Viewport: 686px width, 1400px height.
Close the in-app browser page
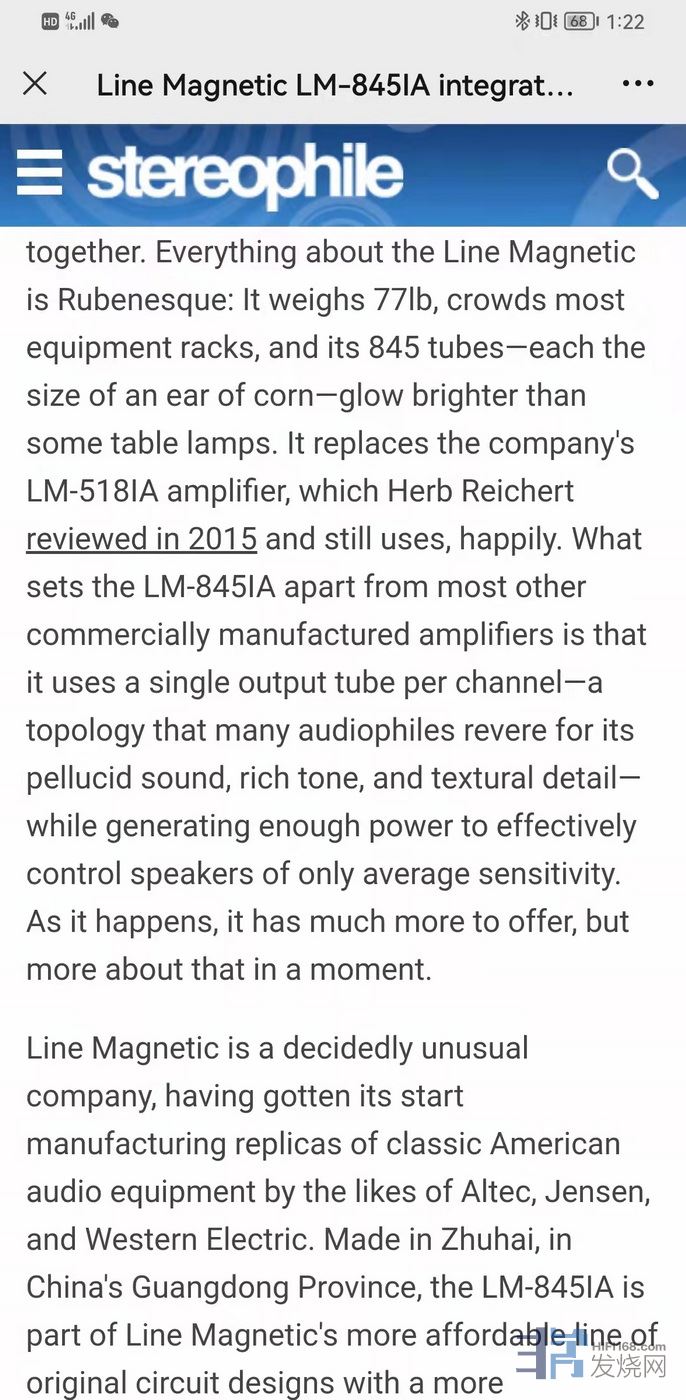tap(35, 84)
